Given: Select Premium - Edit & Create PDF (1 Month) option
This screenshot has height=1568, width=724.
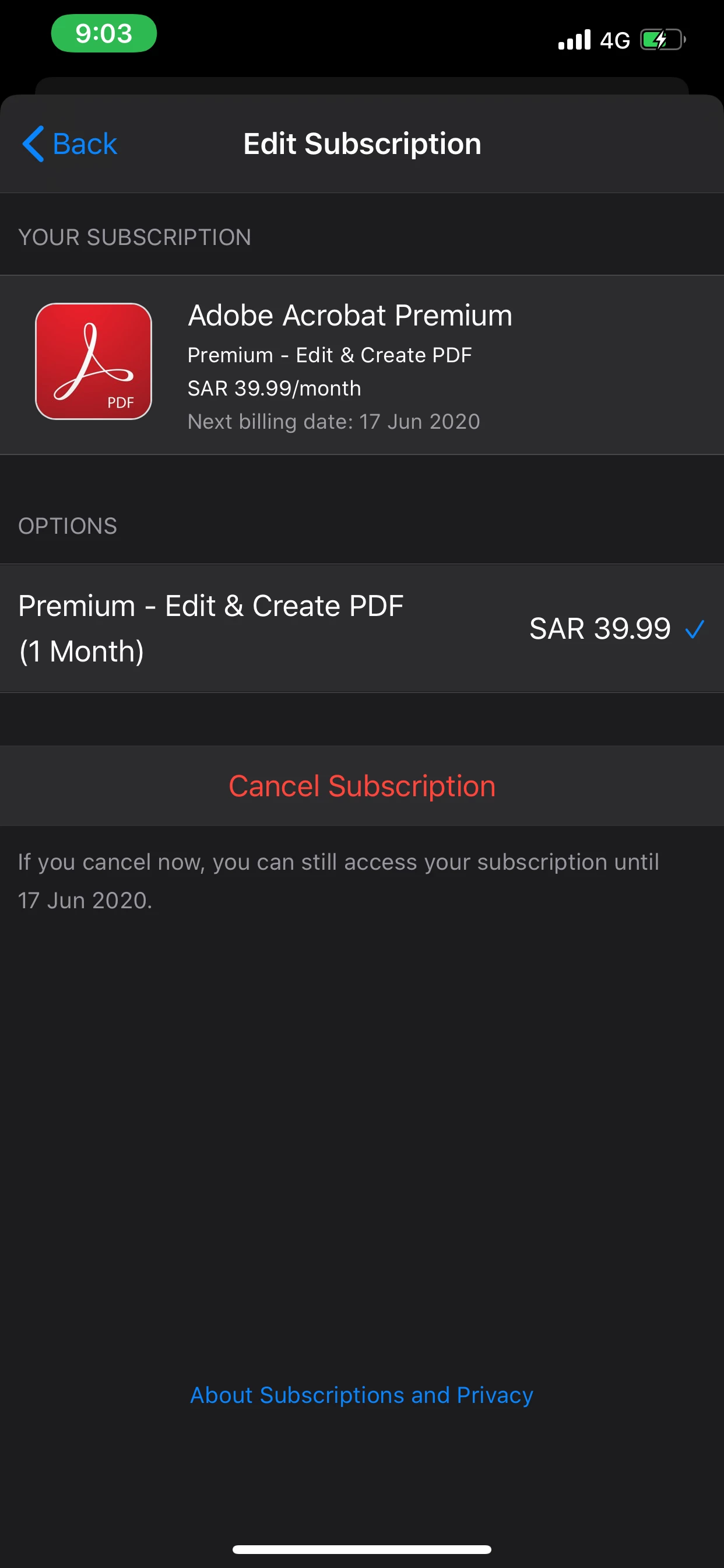Looking at the screenshot, I should pyautogui.click(x=361, y=628).
